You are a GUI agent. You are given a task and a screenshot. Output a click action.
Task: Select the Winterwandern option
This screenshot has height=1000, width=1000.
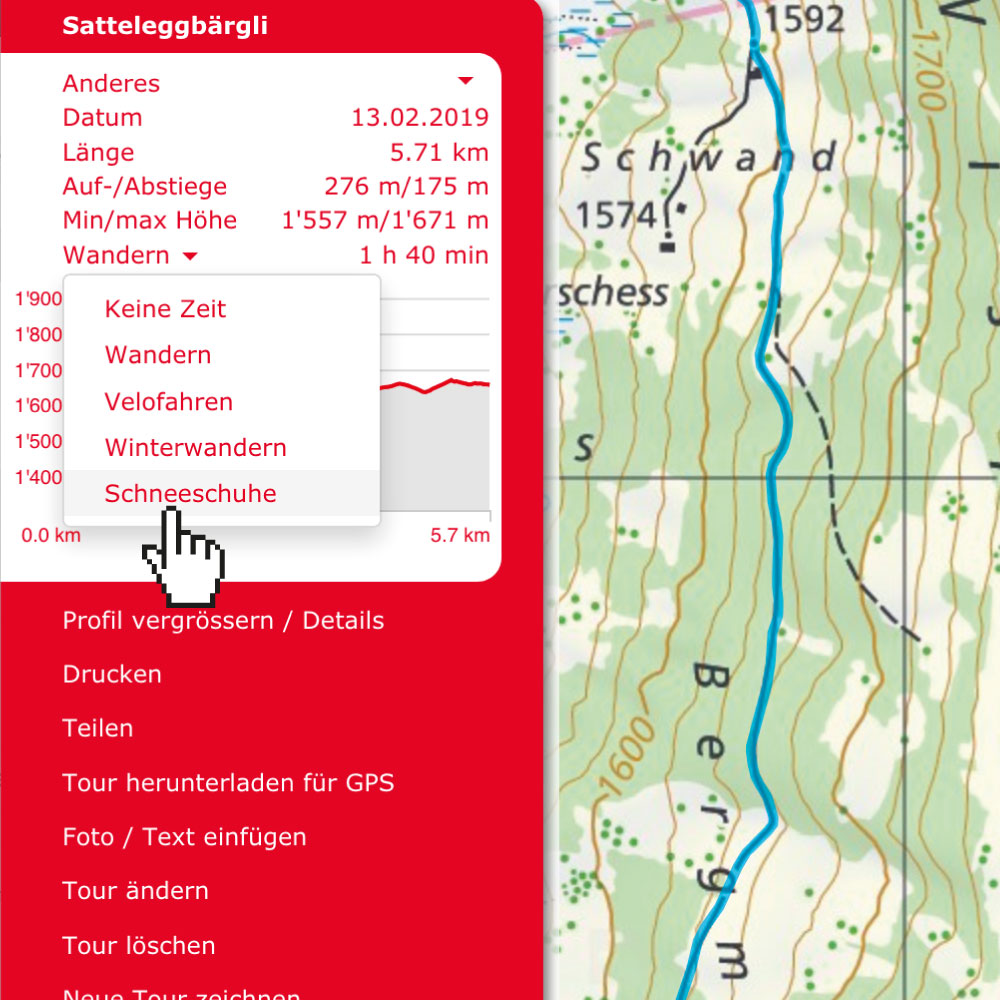click(x=195, y=448)
